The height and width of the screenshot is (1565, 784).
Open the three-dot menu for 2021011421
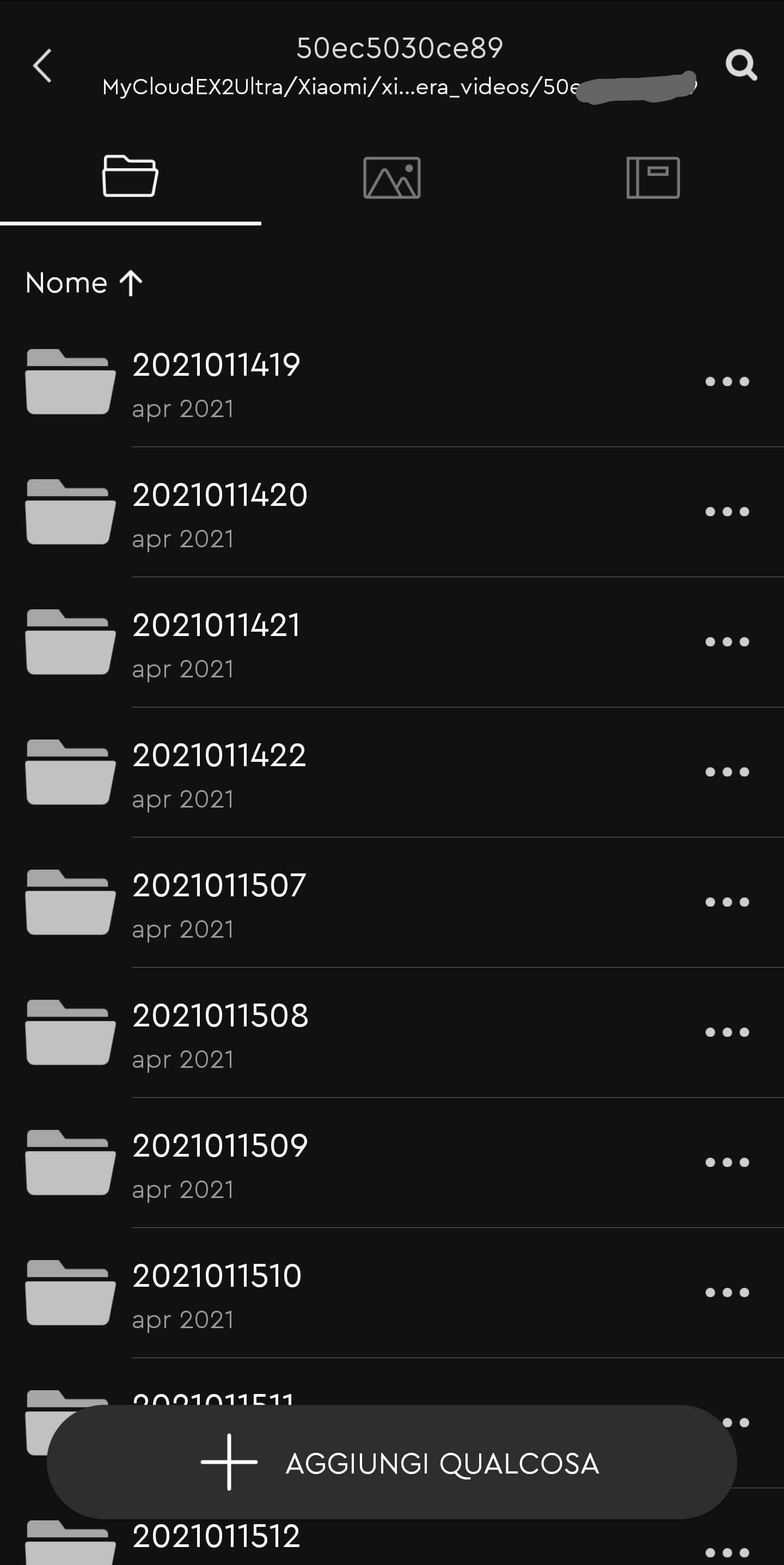pyautogui.click(x=727, y=641)
